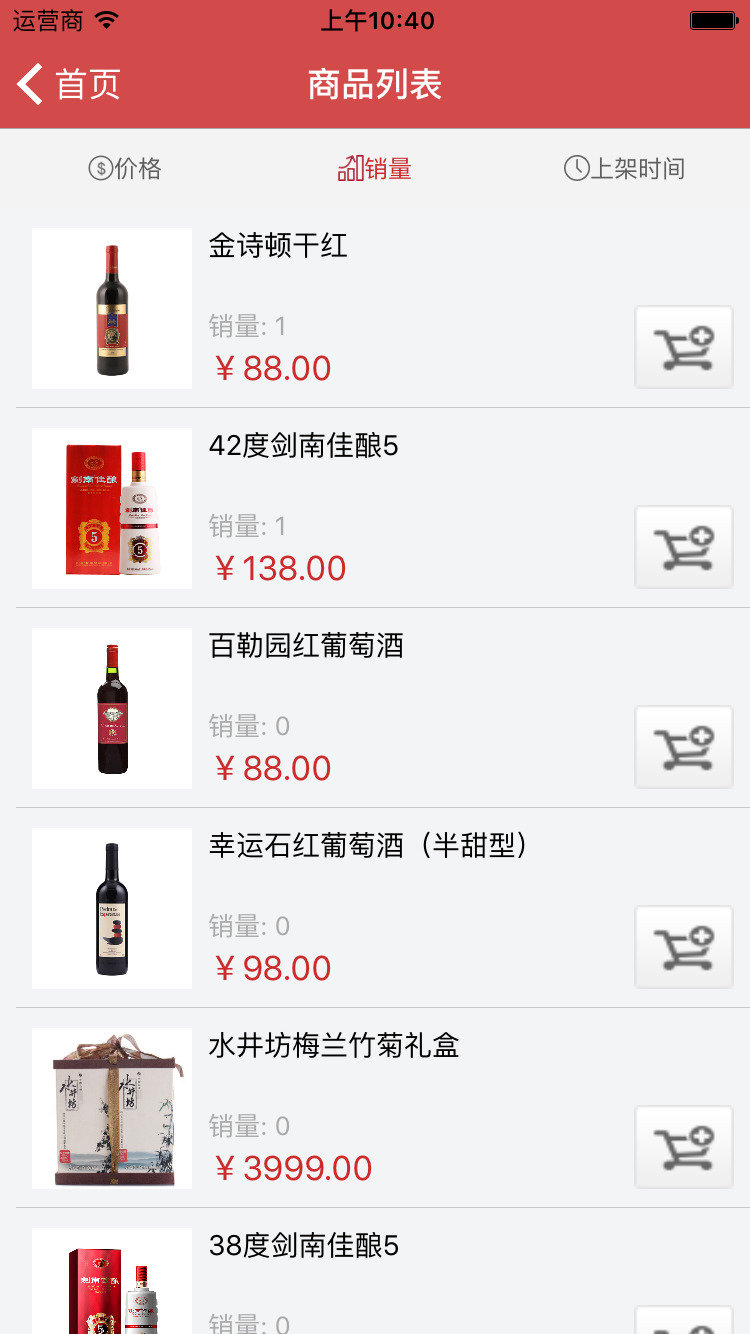View 百勒园红葡萄酒 product page

click(x=306, y=646)
